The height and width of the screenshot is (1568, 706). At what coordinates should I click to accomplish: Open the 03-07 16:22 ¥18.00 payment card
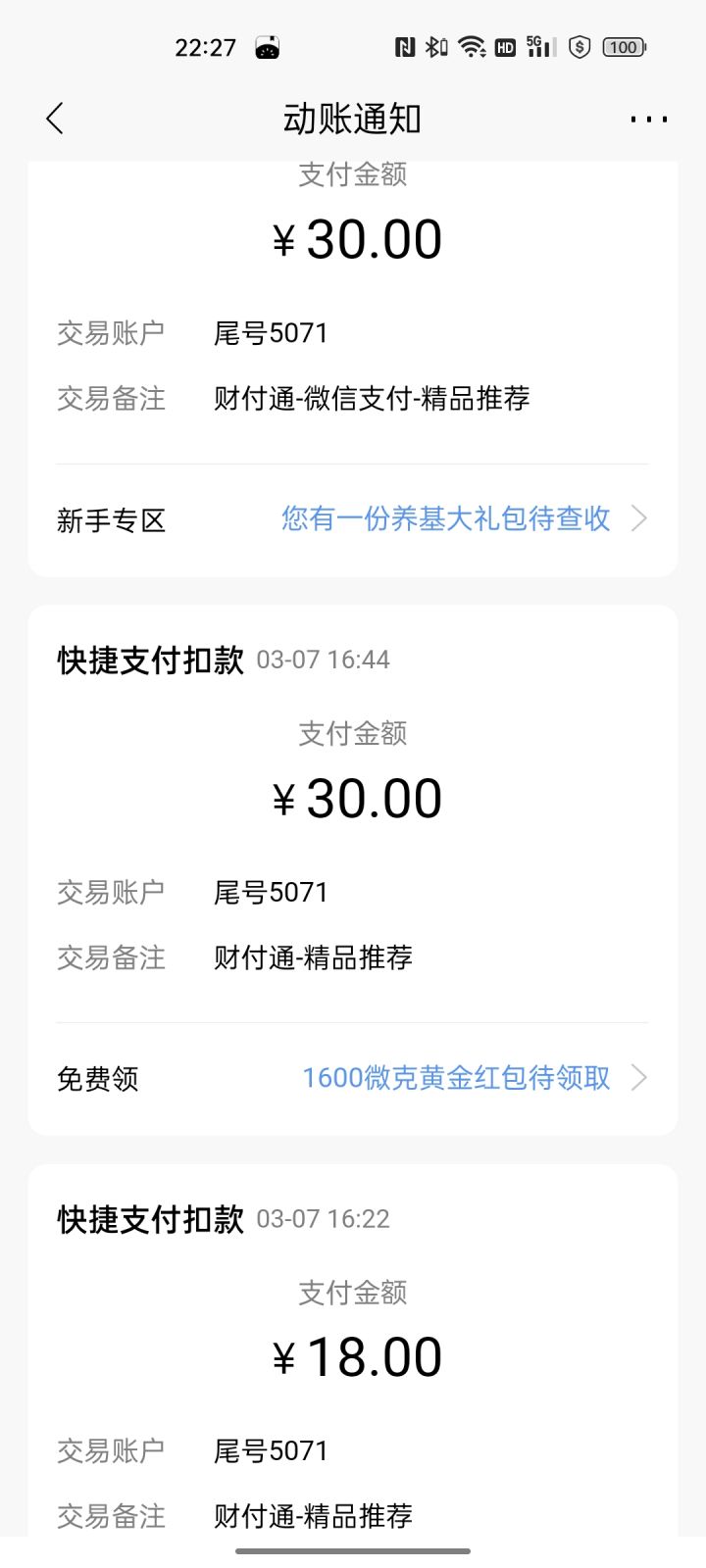pos(353,1350)
